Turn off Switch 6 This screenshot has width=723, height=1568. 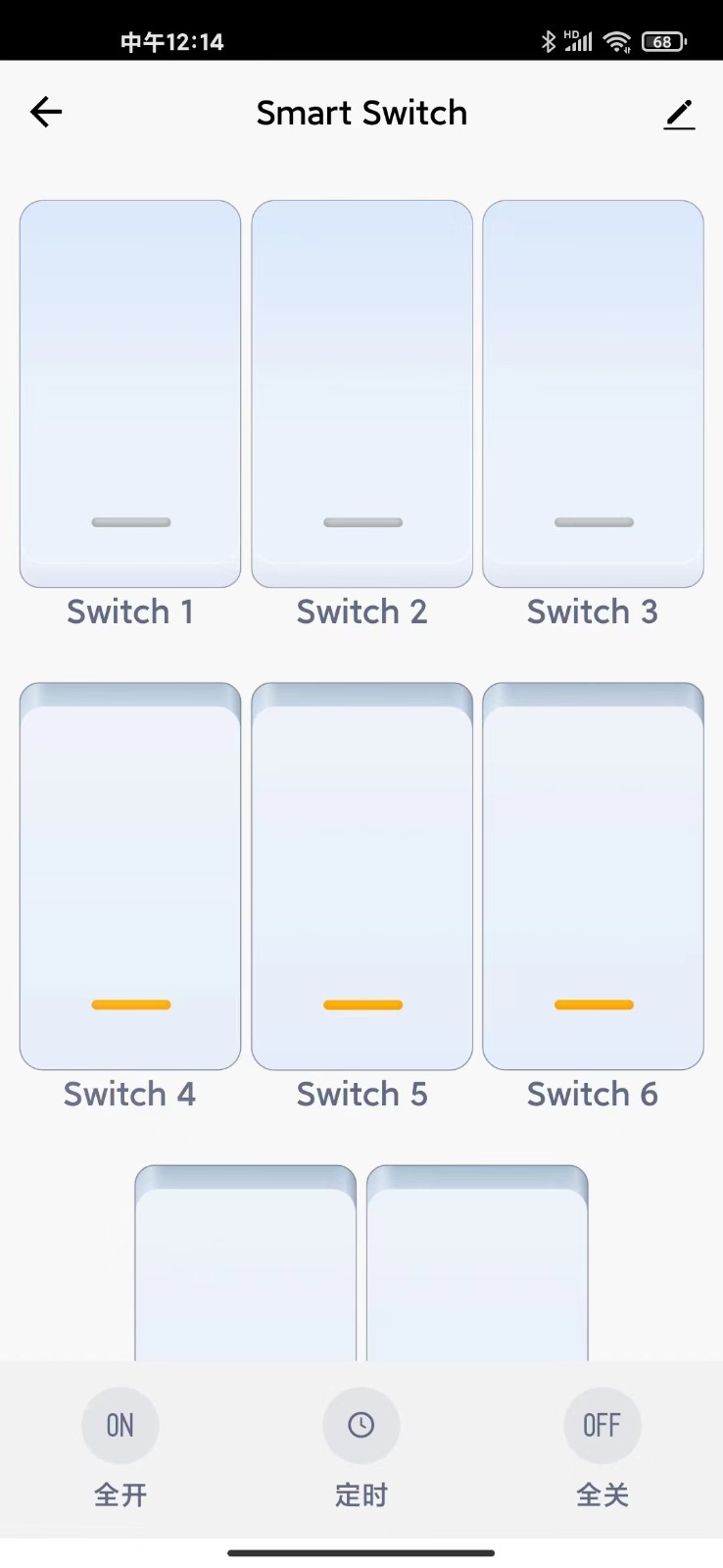point(593,876)
